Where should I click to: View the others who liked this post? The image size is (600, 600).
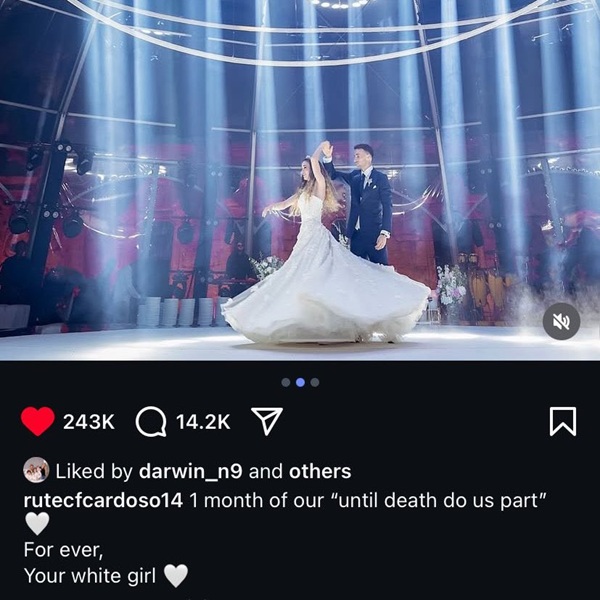pyautogui.click(x=320, y=471)
